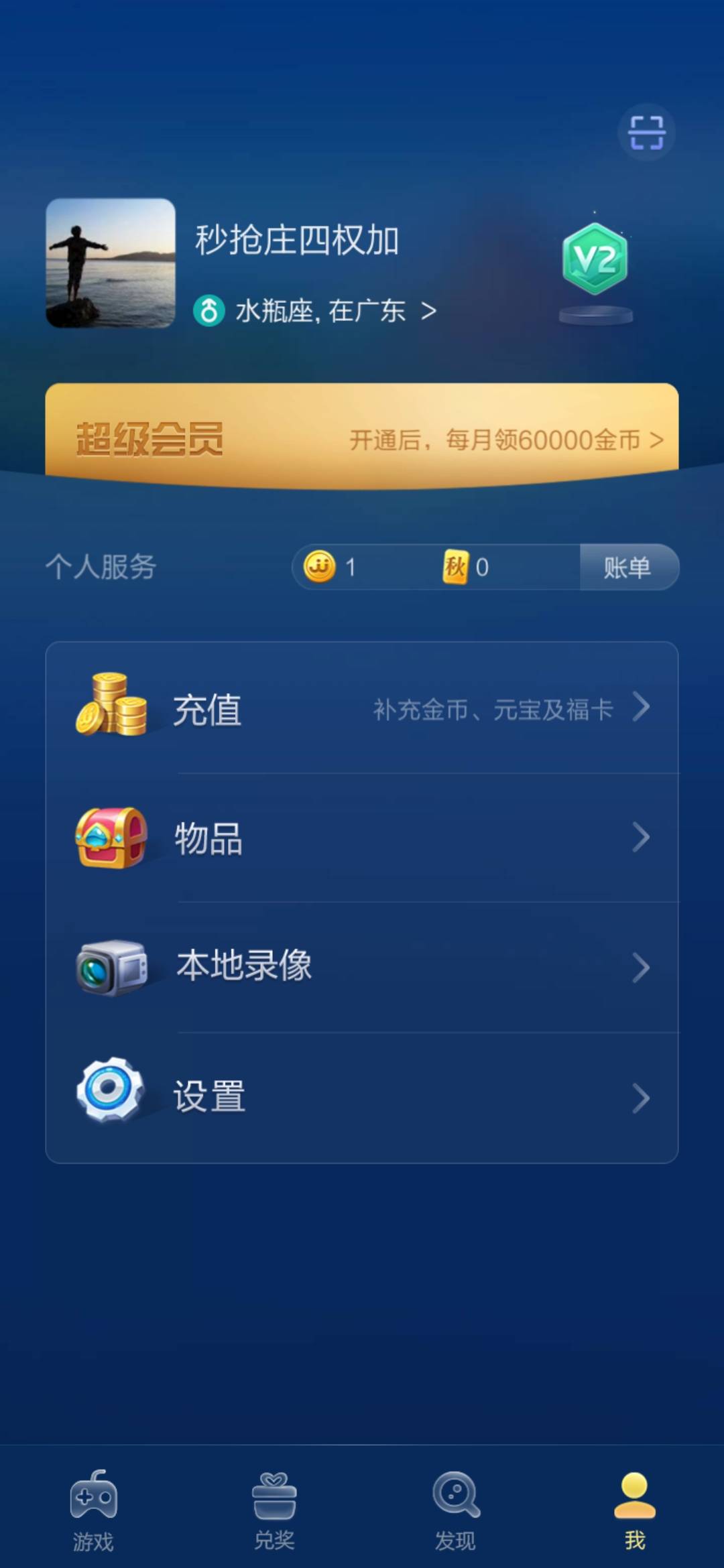
Task: Open the QR code scanner
Action: (646, 132)
